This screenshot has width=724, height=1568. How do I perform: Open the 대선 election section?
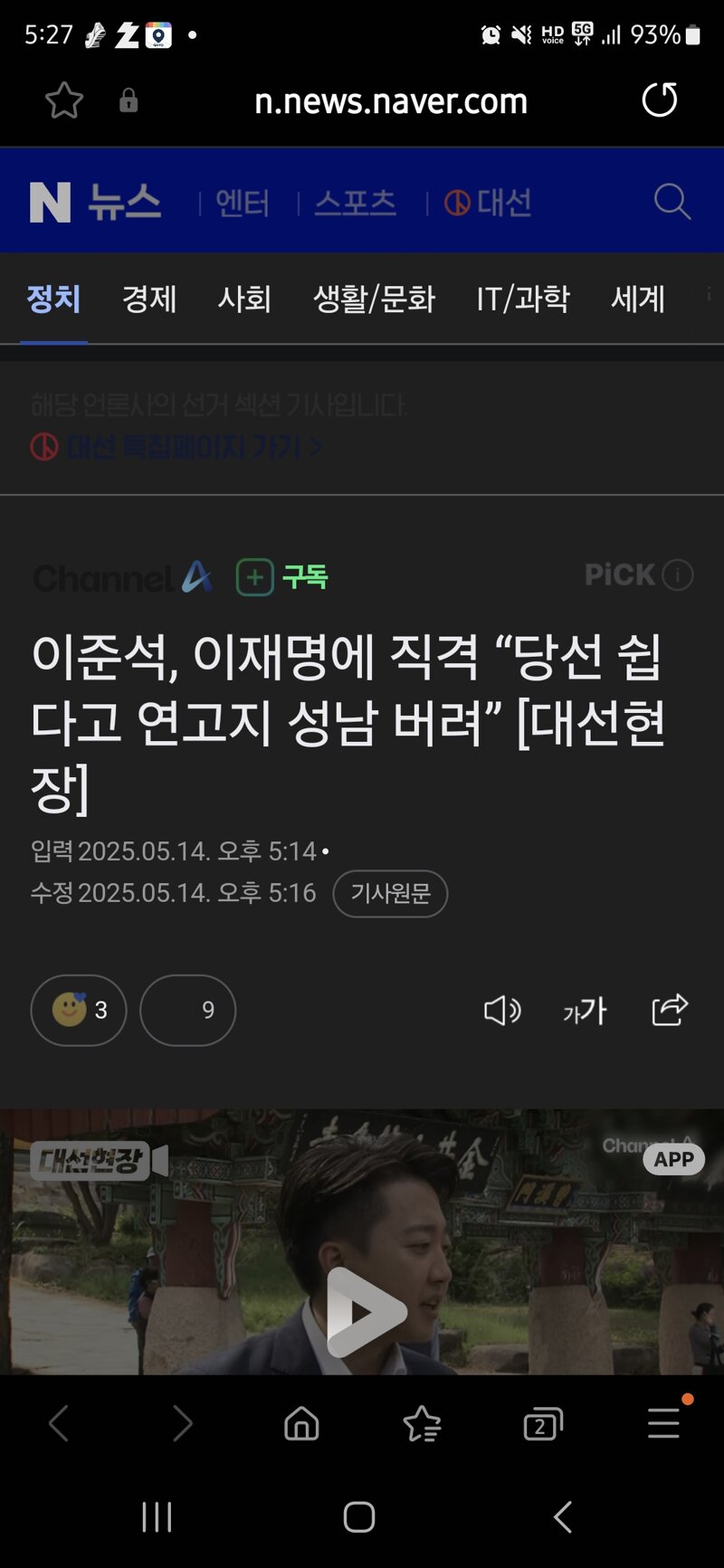[x=488, y=203]
